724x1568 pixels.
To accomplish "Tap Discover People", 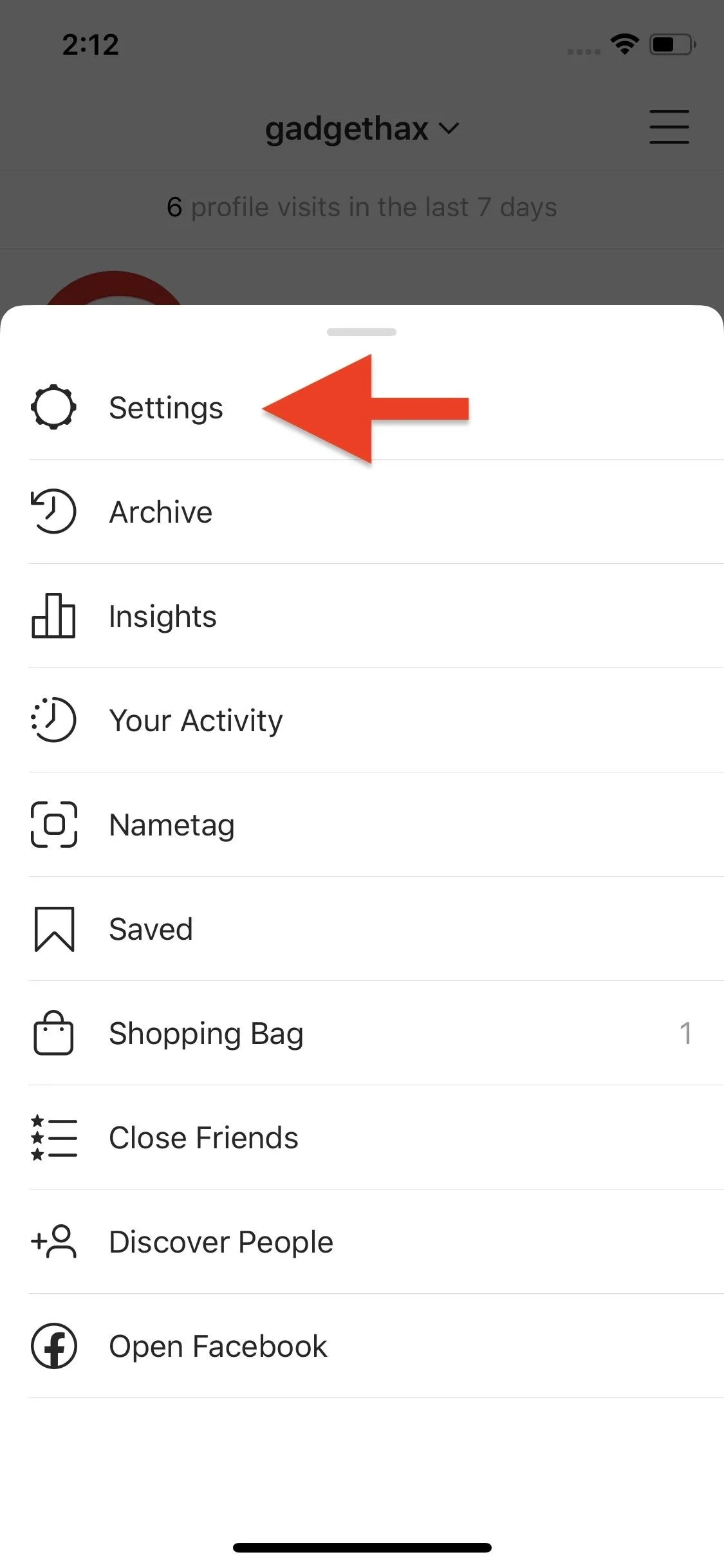I will pos(362,1242).
